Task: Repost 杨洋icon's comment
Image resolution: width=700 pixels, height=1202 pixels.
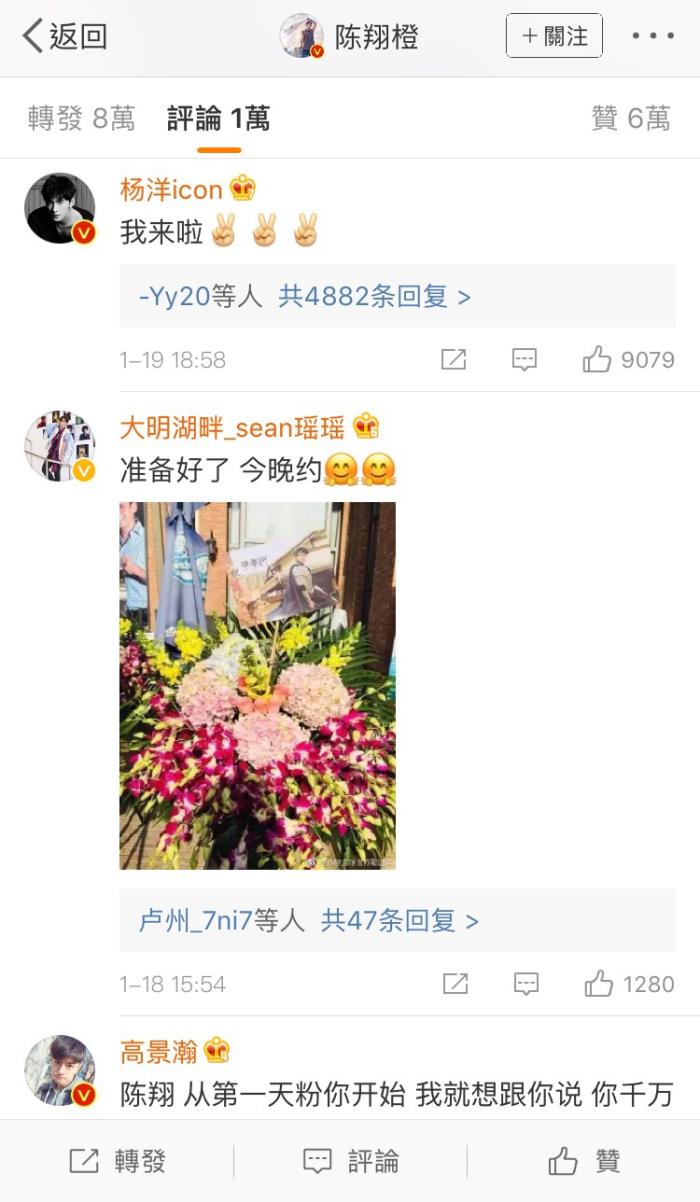Action: 453,360
